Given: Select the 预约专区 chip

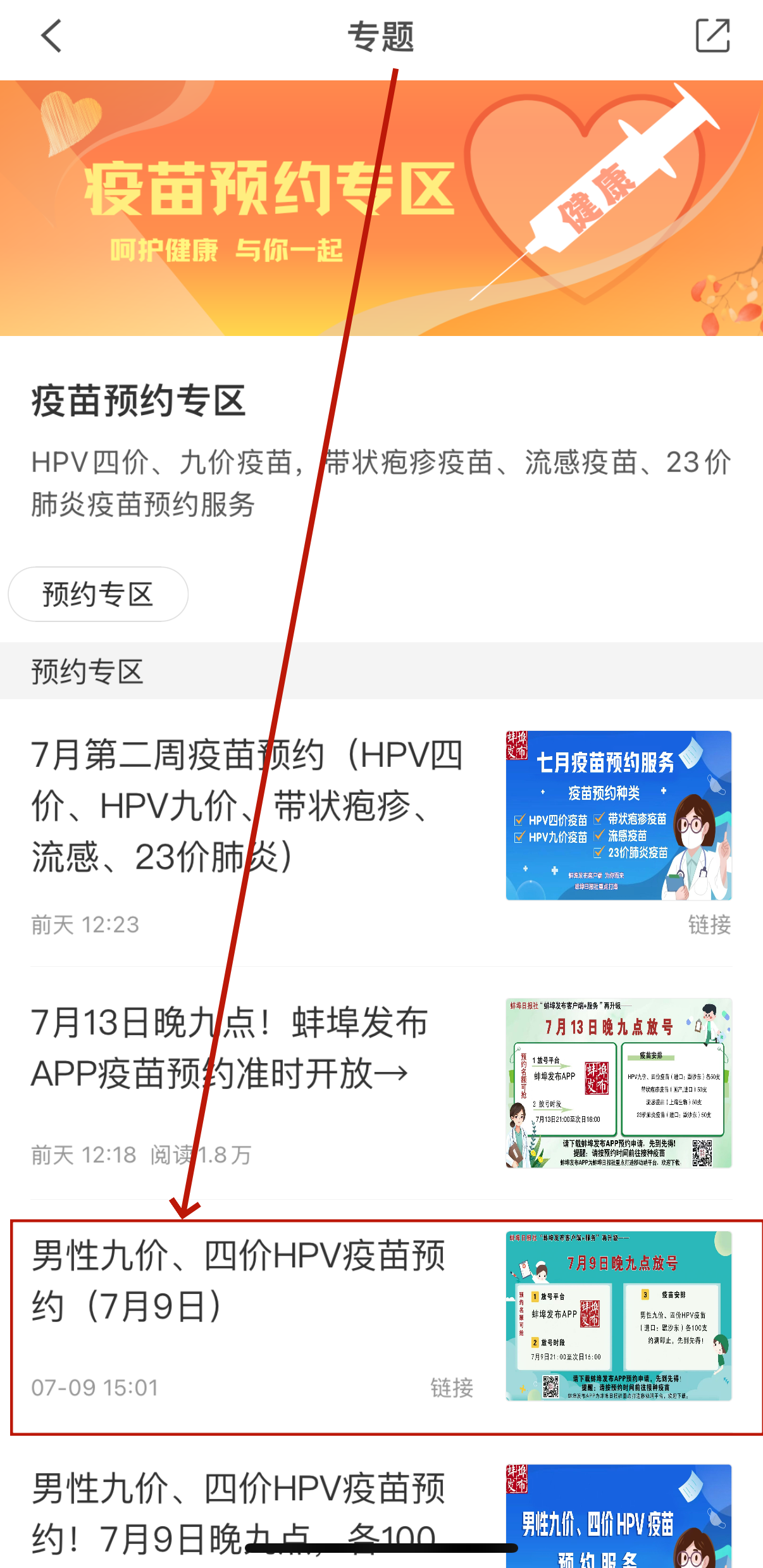Looking at the screenshot, I should coord(98,594).
